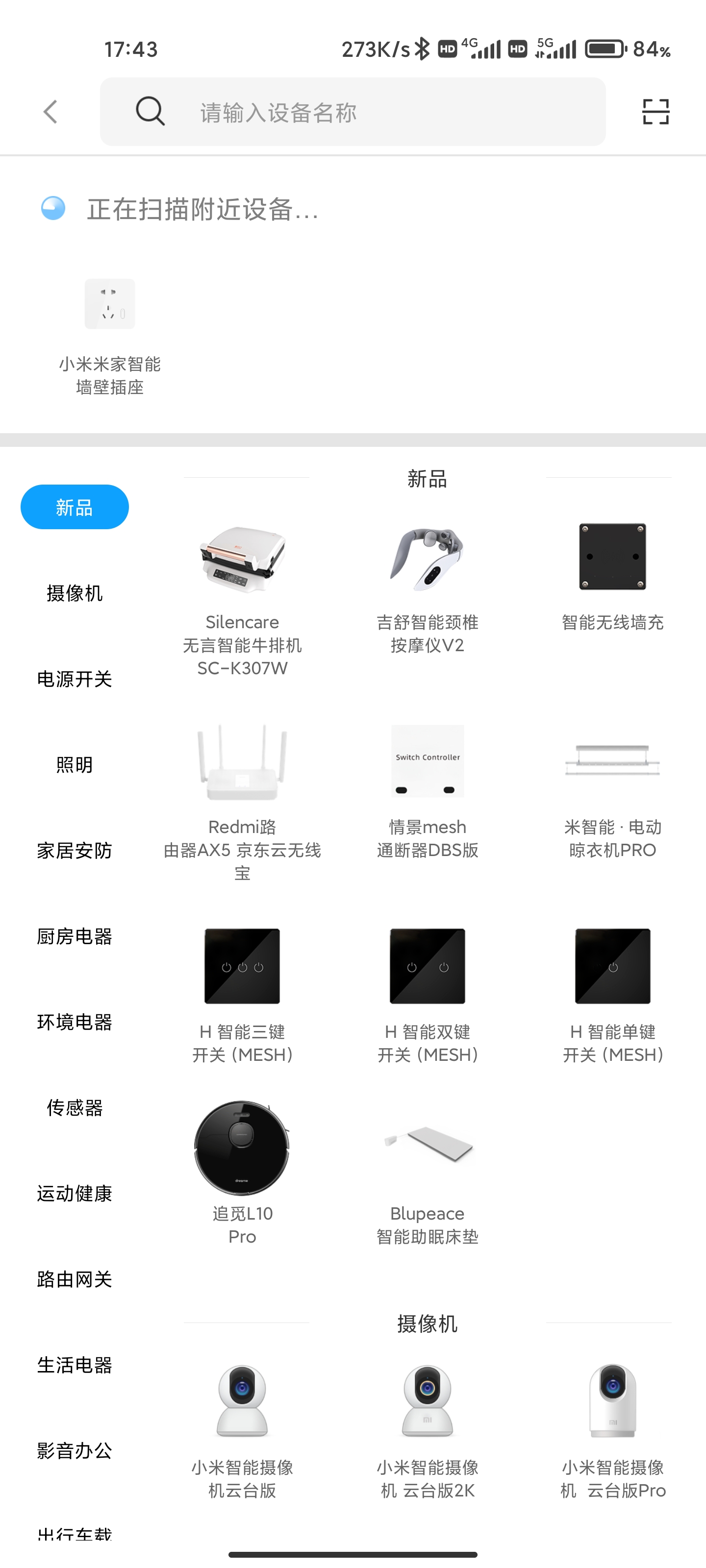This screenshot has width=706, height=1568.
Task: Select 小米智能摄像机 云台版2K
Action: pos(428,1430)
